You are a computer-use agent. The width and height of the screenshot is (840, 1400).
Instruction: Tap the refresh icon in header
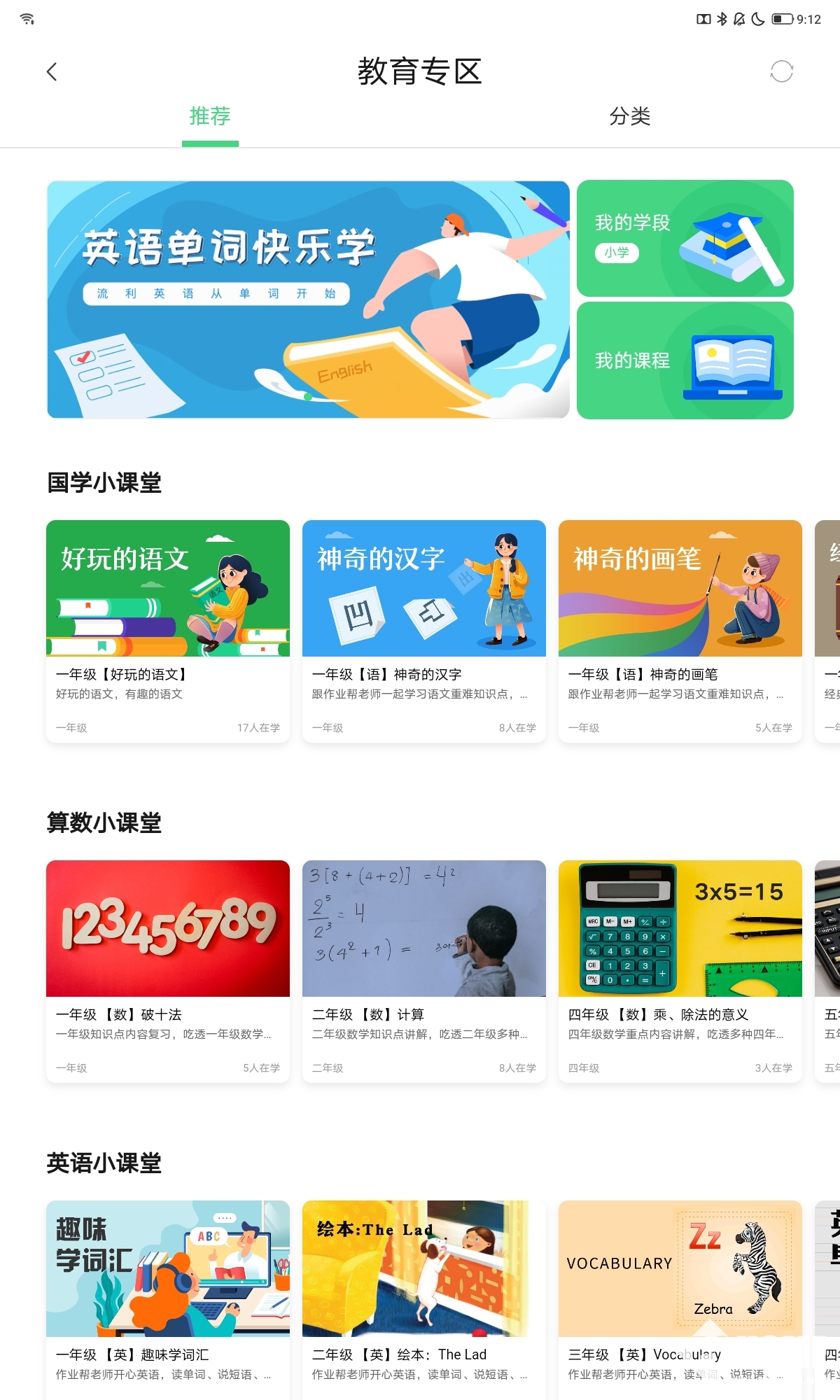click(781, 71)
